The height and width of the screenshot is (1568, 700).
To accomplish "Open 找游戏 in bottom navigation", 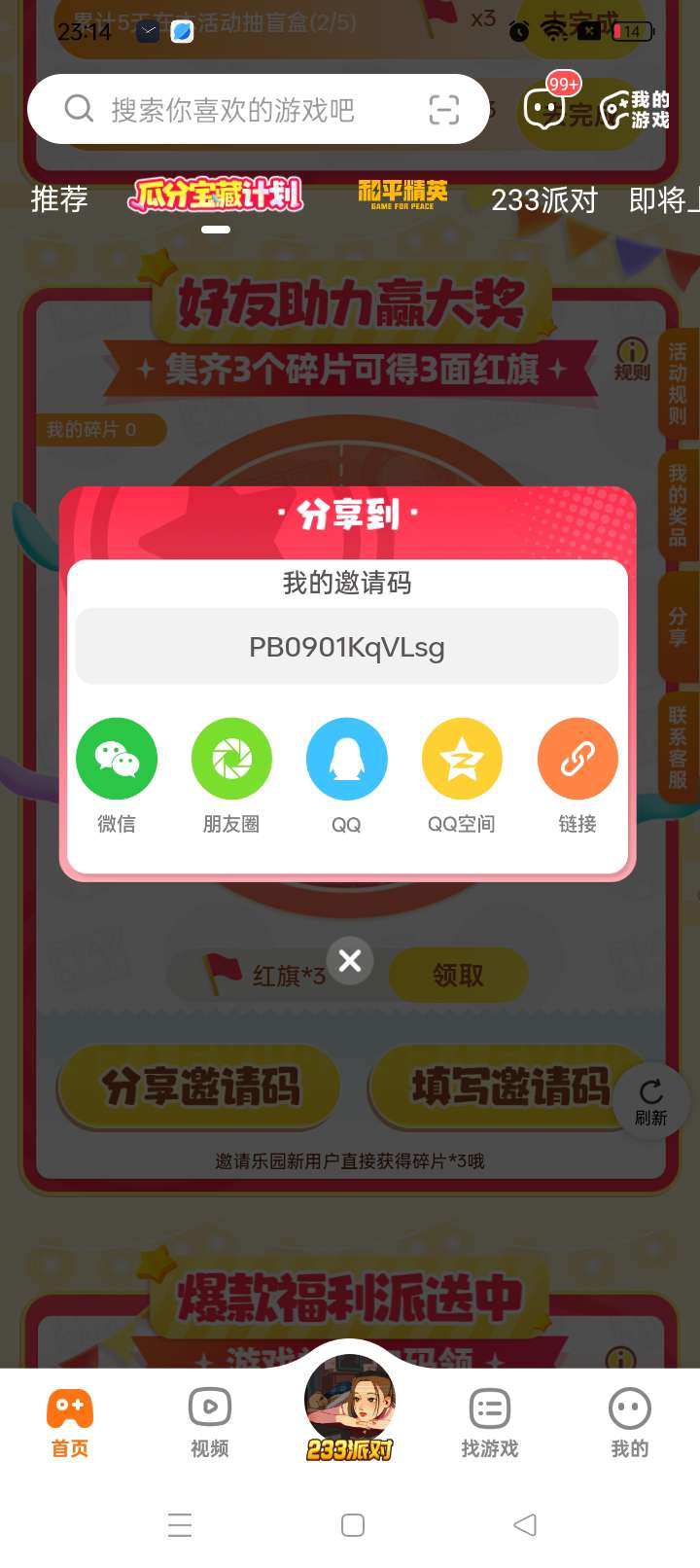I will point(489,1422).
